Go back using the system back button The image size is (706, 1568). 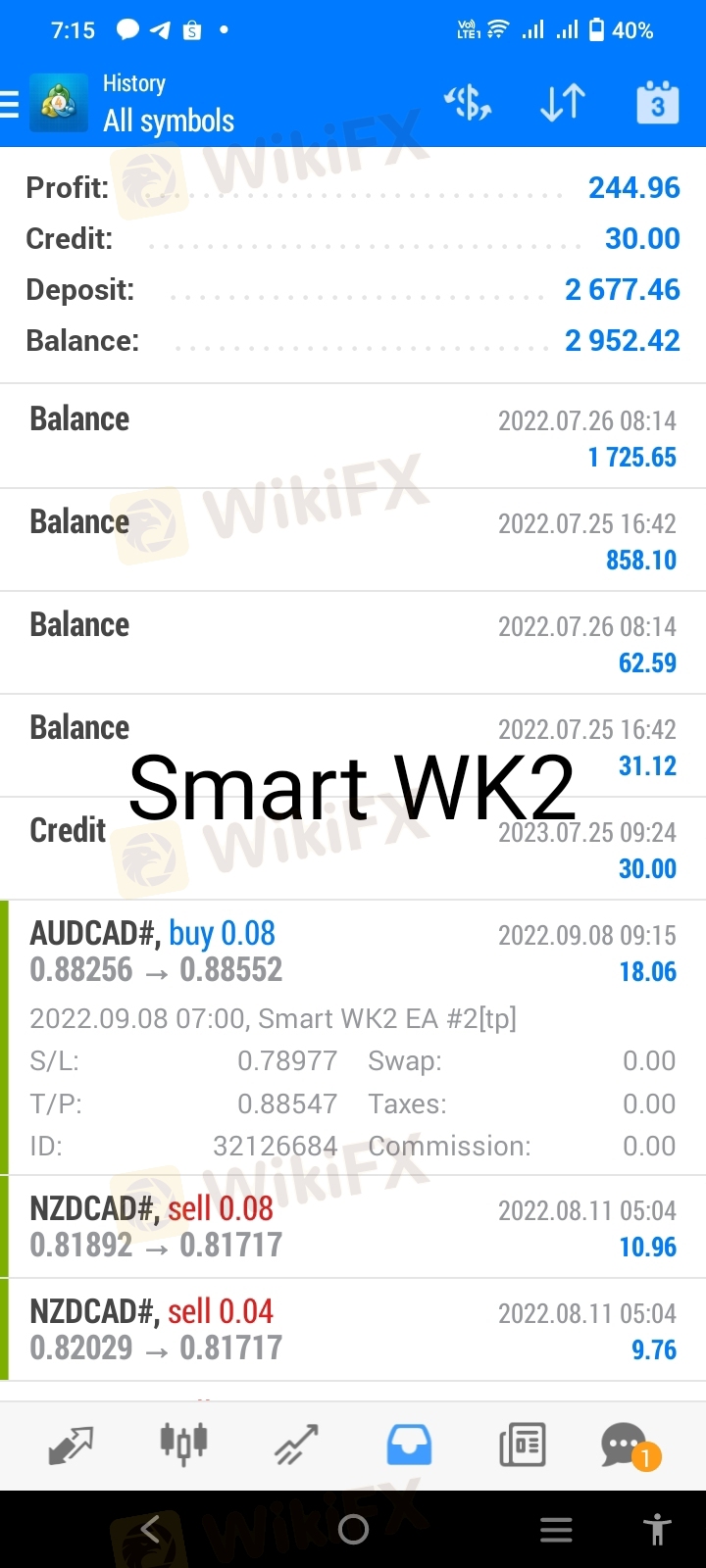[x=150, y=1529]
